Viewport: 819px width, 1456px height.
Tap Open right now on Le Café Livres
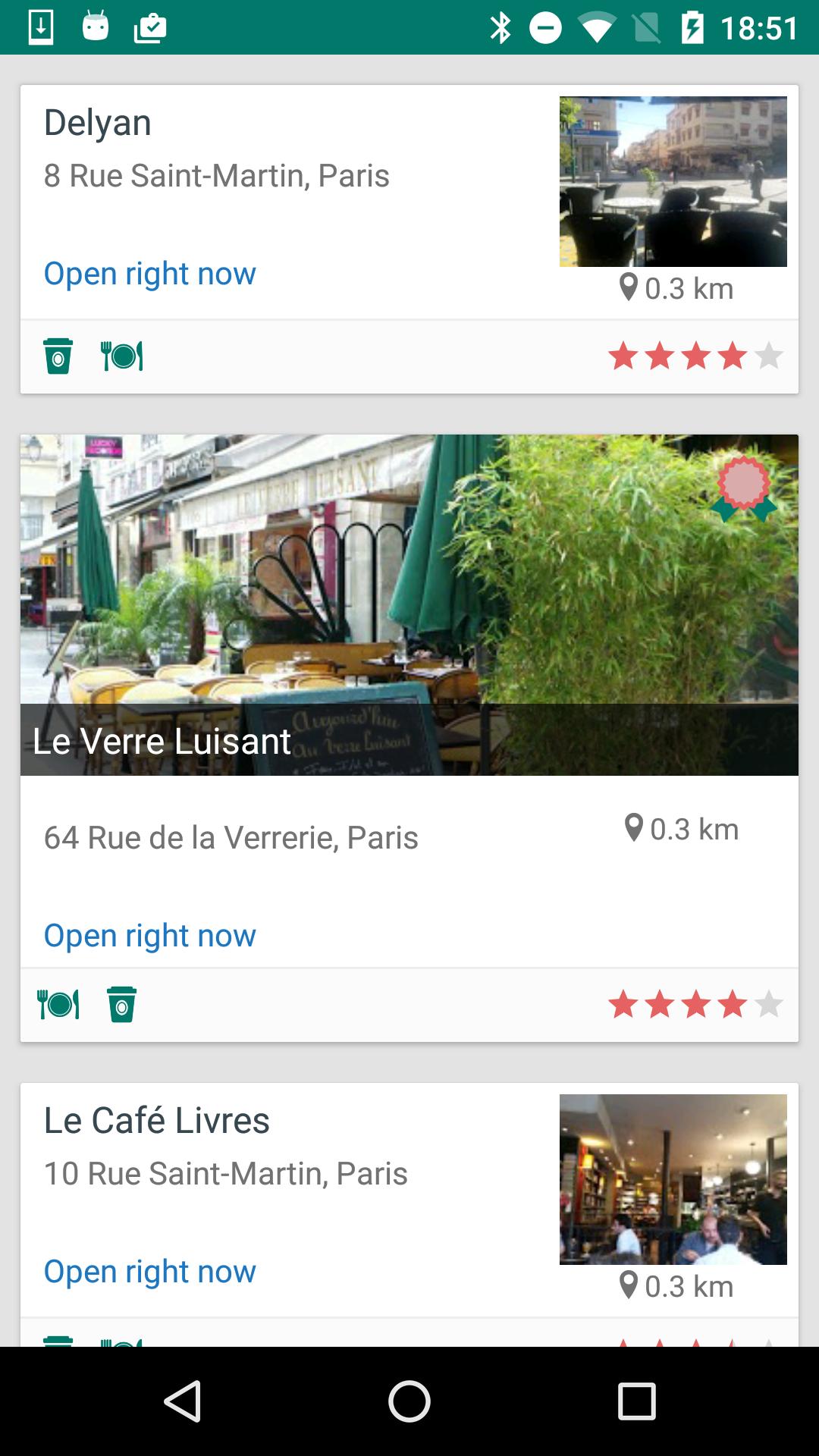tap(149, 1270)
